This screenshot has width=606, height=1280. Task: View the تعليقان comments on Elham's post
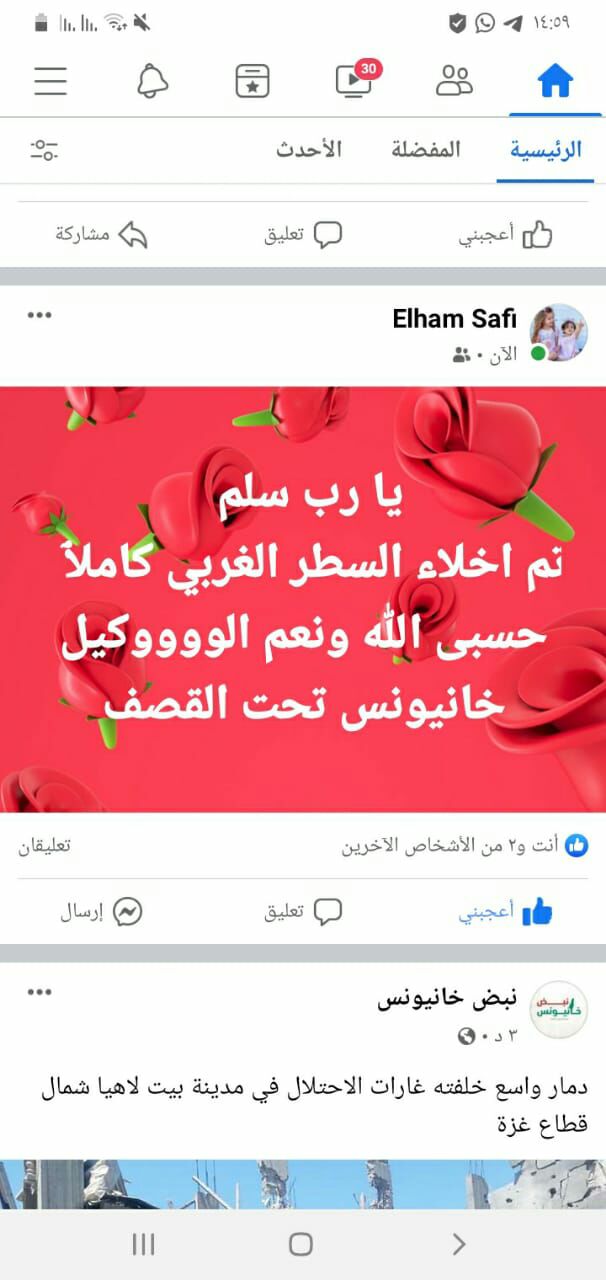click(44, 846)
